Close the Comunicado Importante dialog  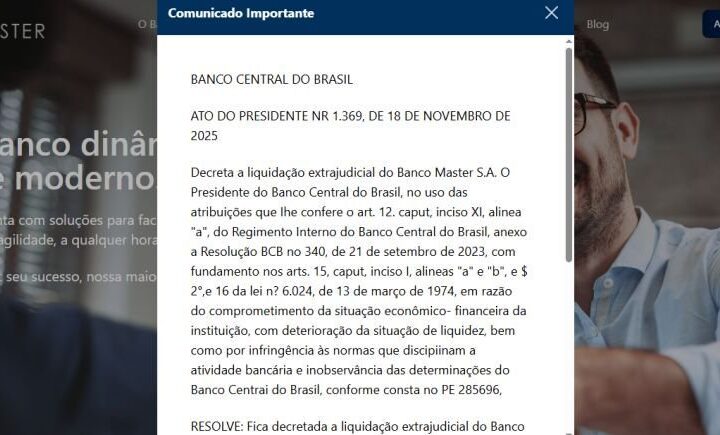pyautogui.click(x=551, y=13)
